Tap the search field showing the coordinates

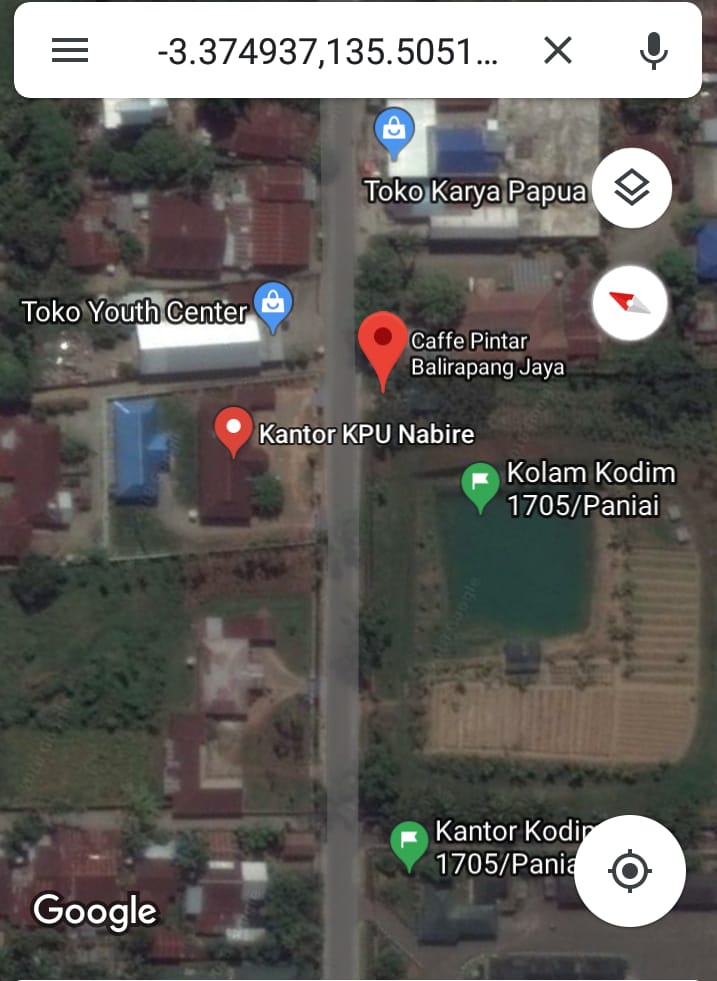point(327,51)
